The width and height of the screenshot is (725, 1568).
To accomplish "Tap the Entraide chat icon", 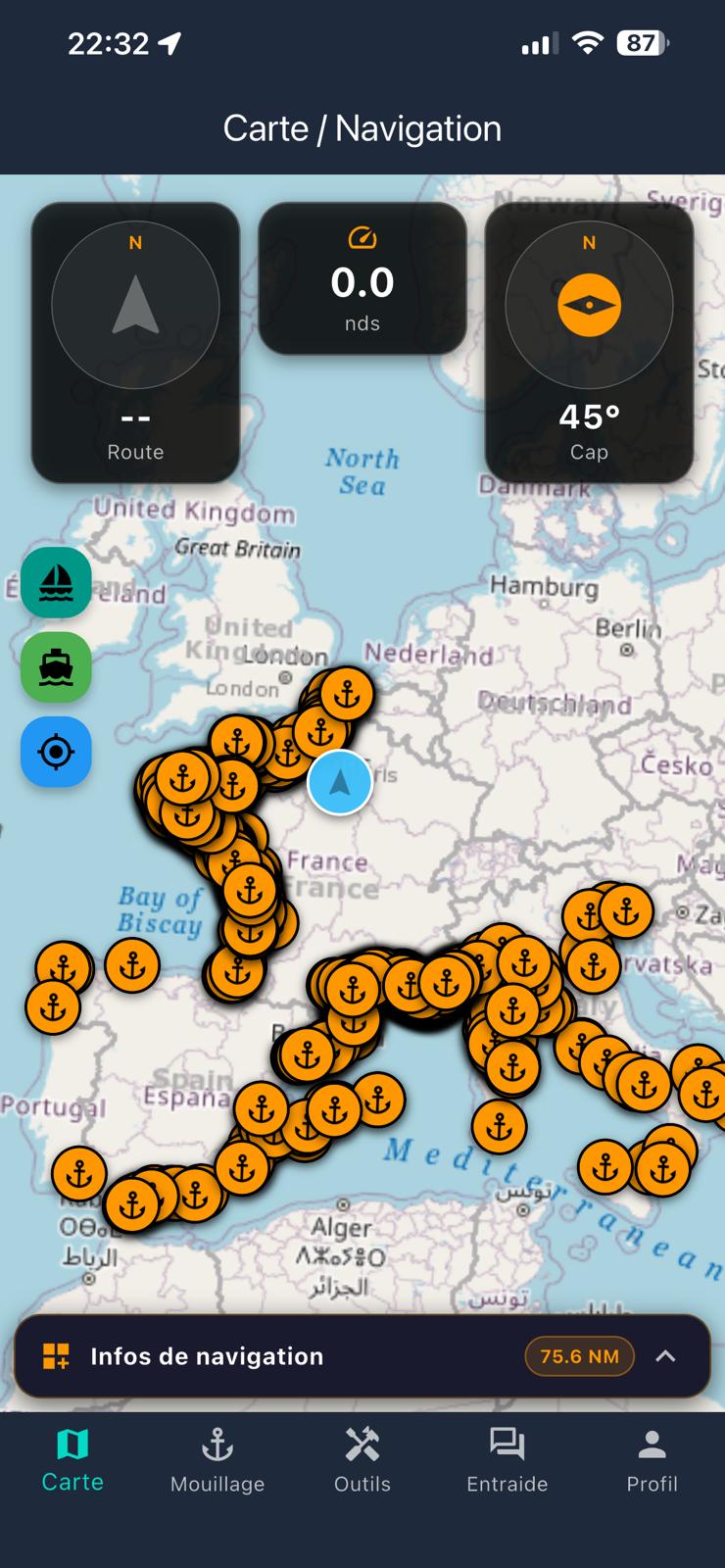I will [507, 1443].
